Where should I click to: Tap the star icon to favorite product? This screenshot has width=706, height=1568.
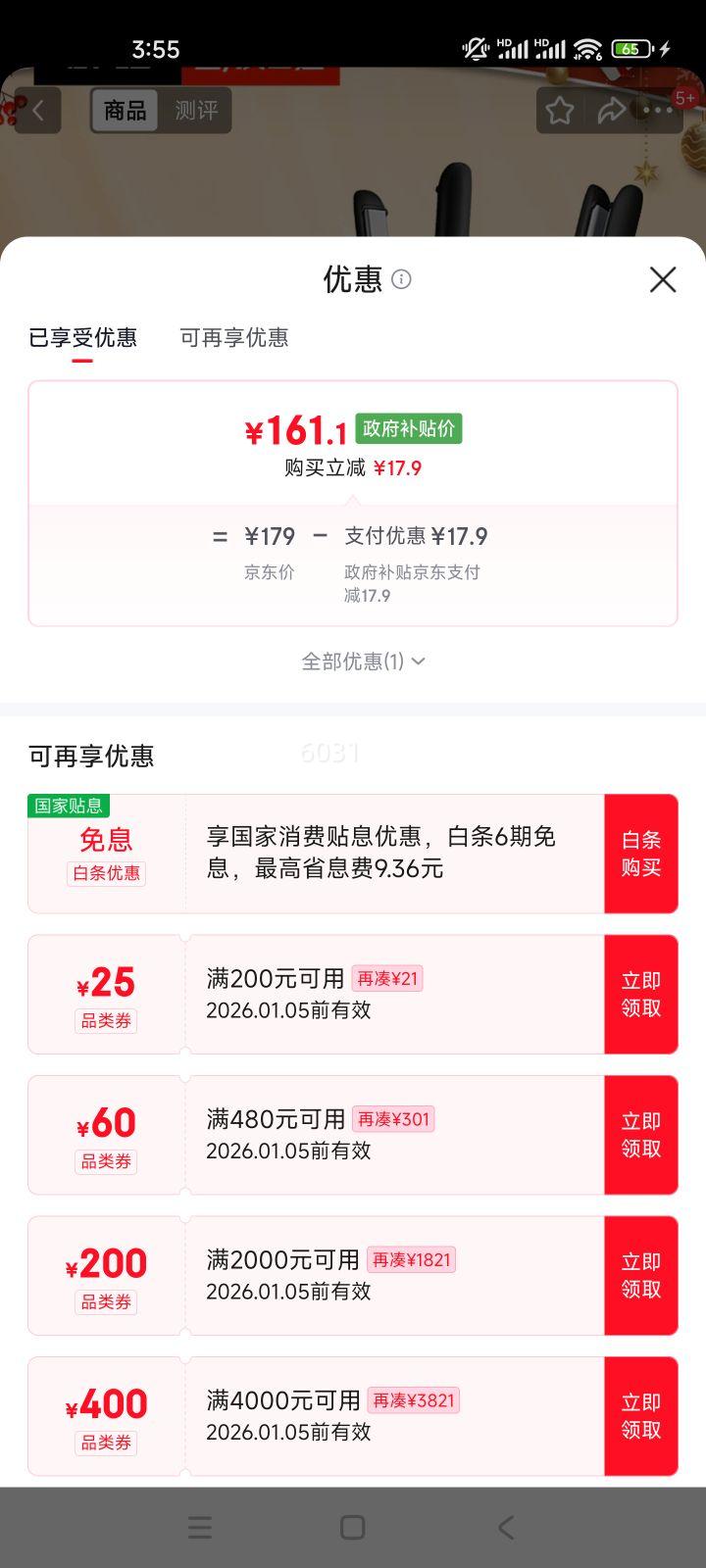[x=559, y=111]
